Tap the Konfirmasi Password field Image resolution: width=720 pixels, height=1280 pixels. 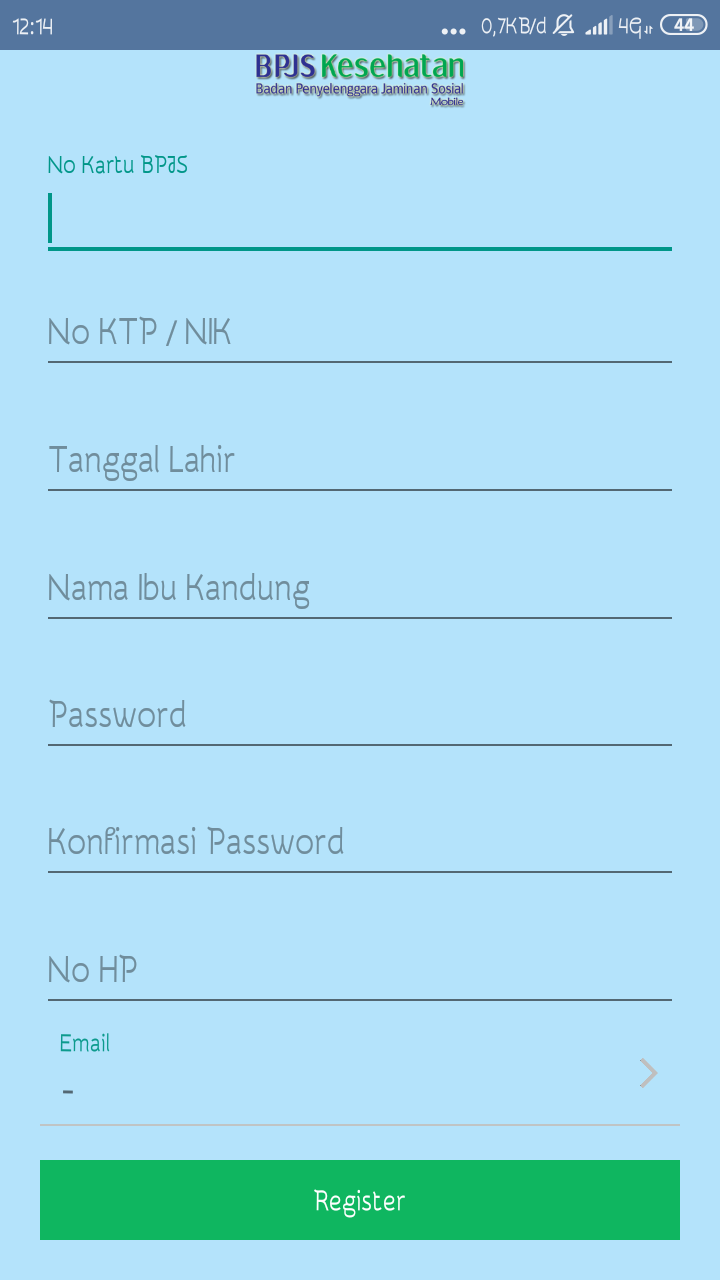tap(359, 842)
